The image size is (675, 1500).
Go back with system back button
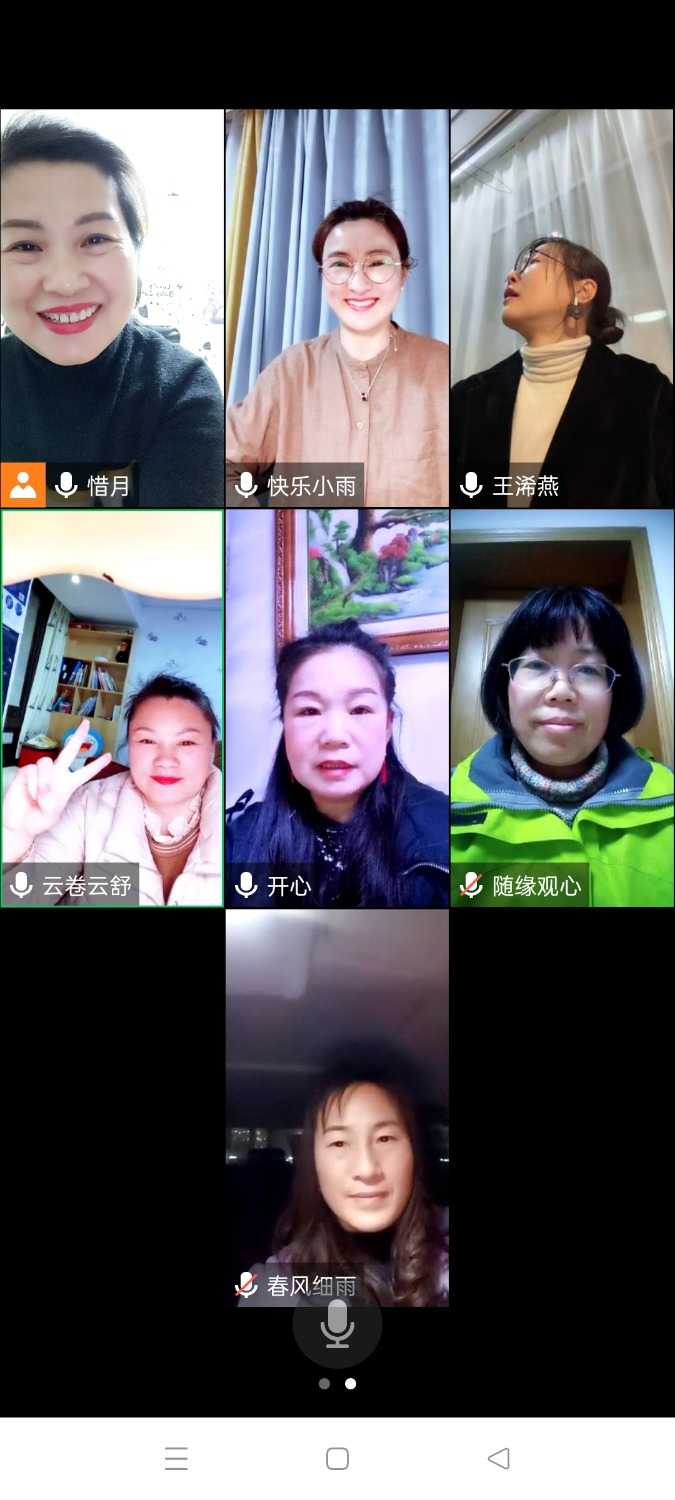(498, 1458)
